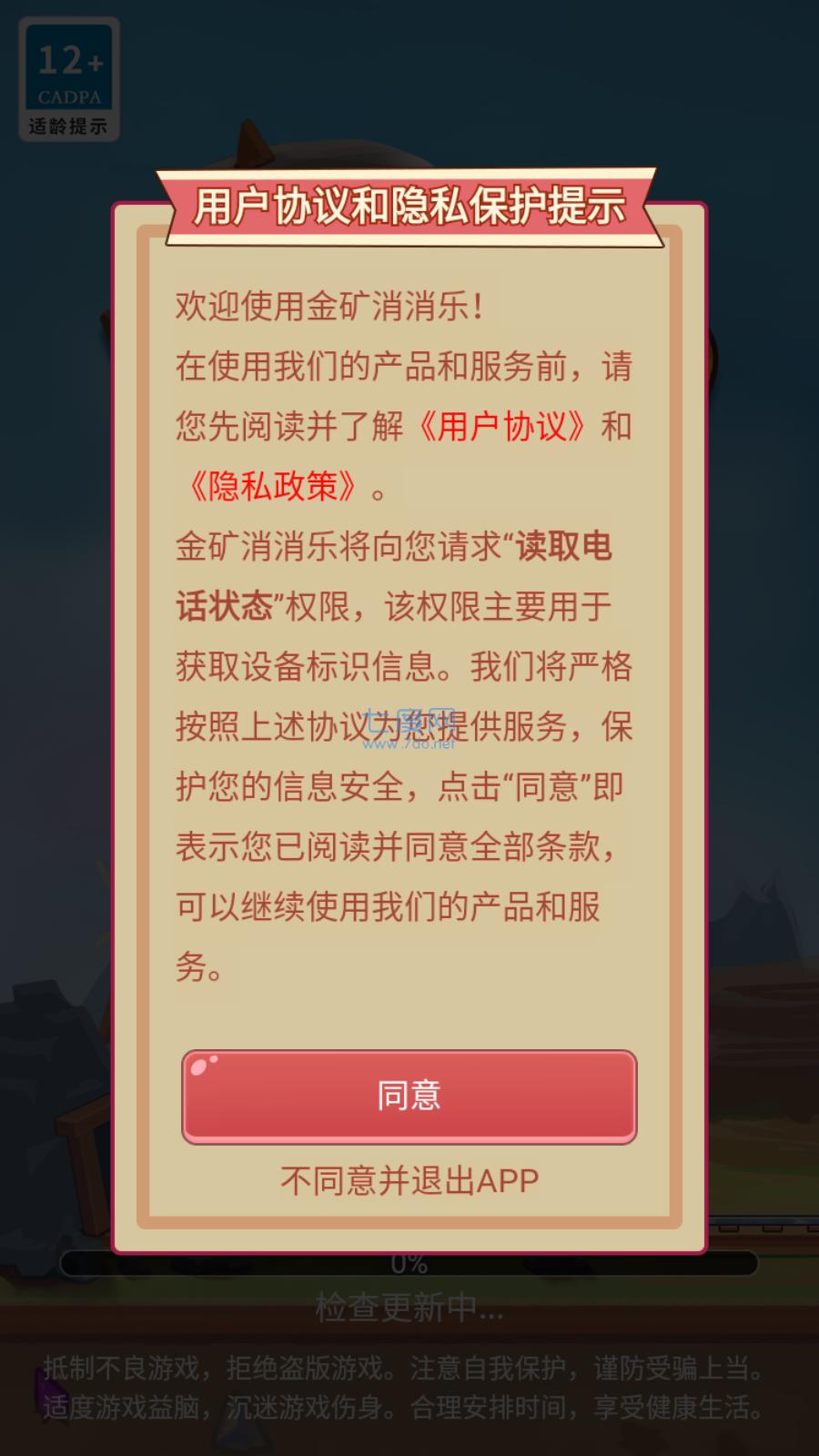Open the 《用户协议》 link
This screenshot has height=1456, width=819.
[x=501, y=426]
